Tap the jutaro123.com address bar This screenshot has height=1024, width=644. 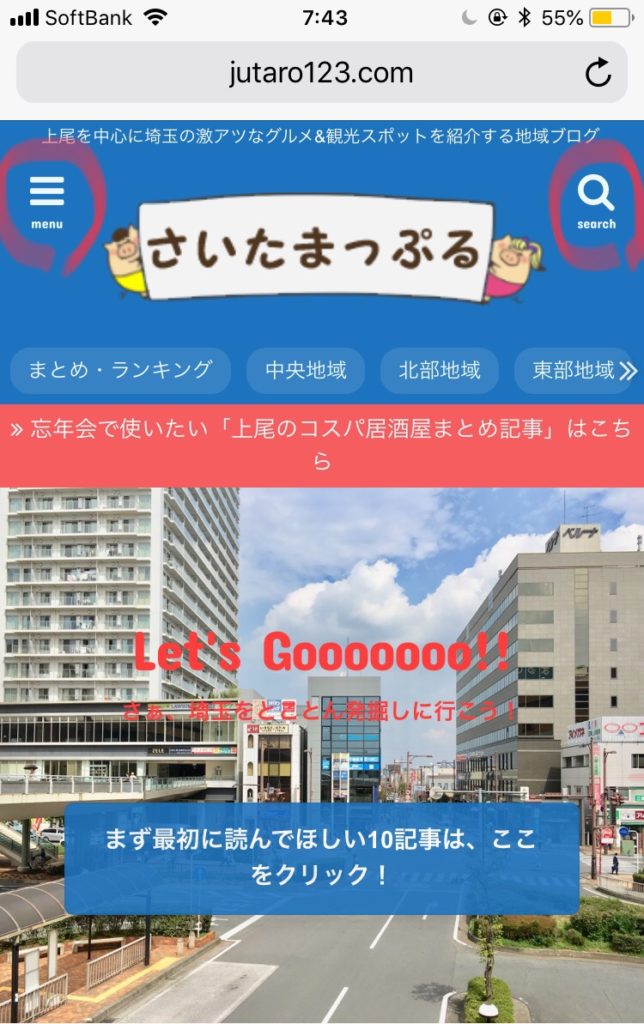tap(320, 72)
